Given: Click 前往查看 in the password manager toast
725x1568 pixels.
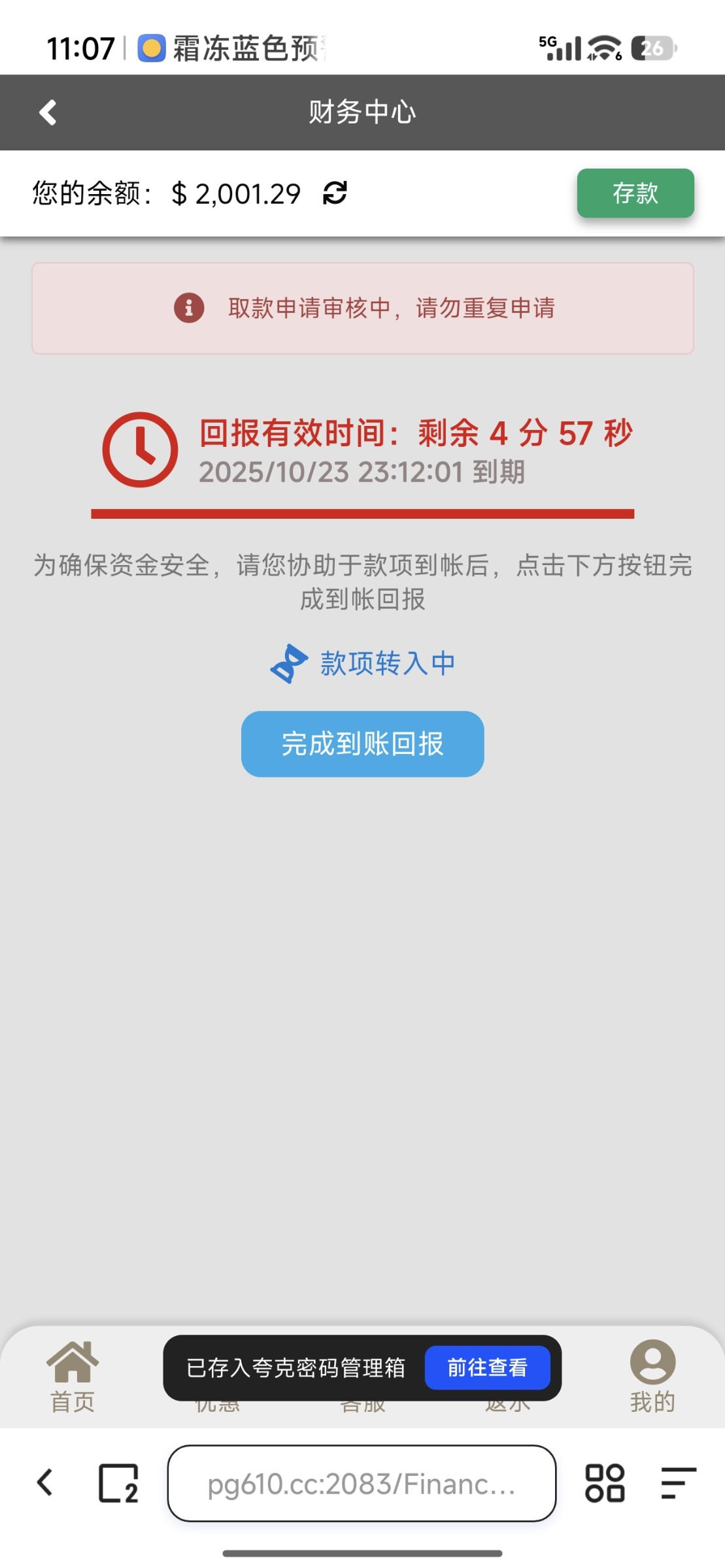Looking at the screenshot, I should coord(488,1368).
